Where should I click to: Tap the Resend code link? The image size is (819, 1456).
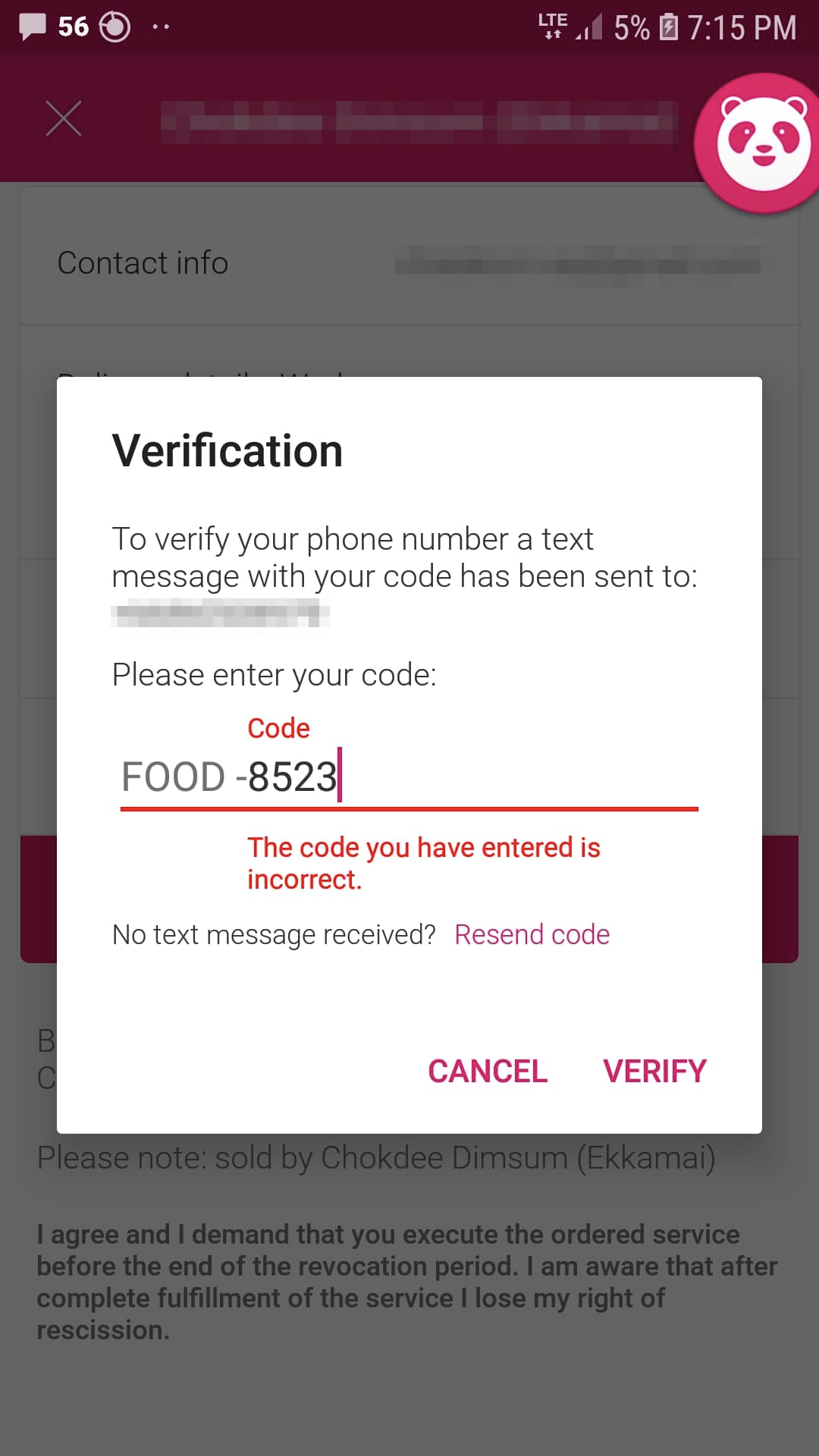(532, 934)
